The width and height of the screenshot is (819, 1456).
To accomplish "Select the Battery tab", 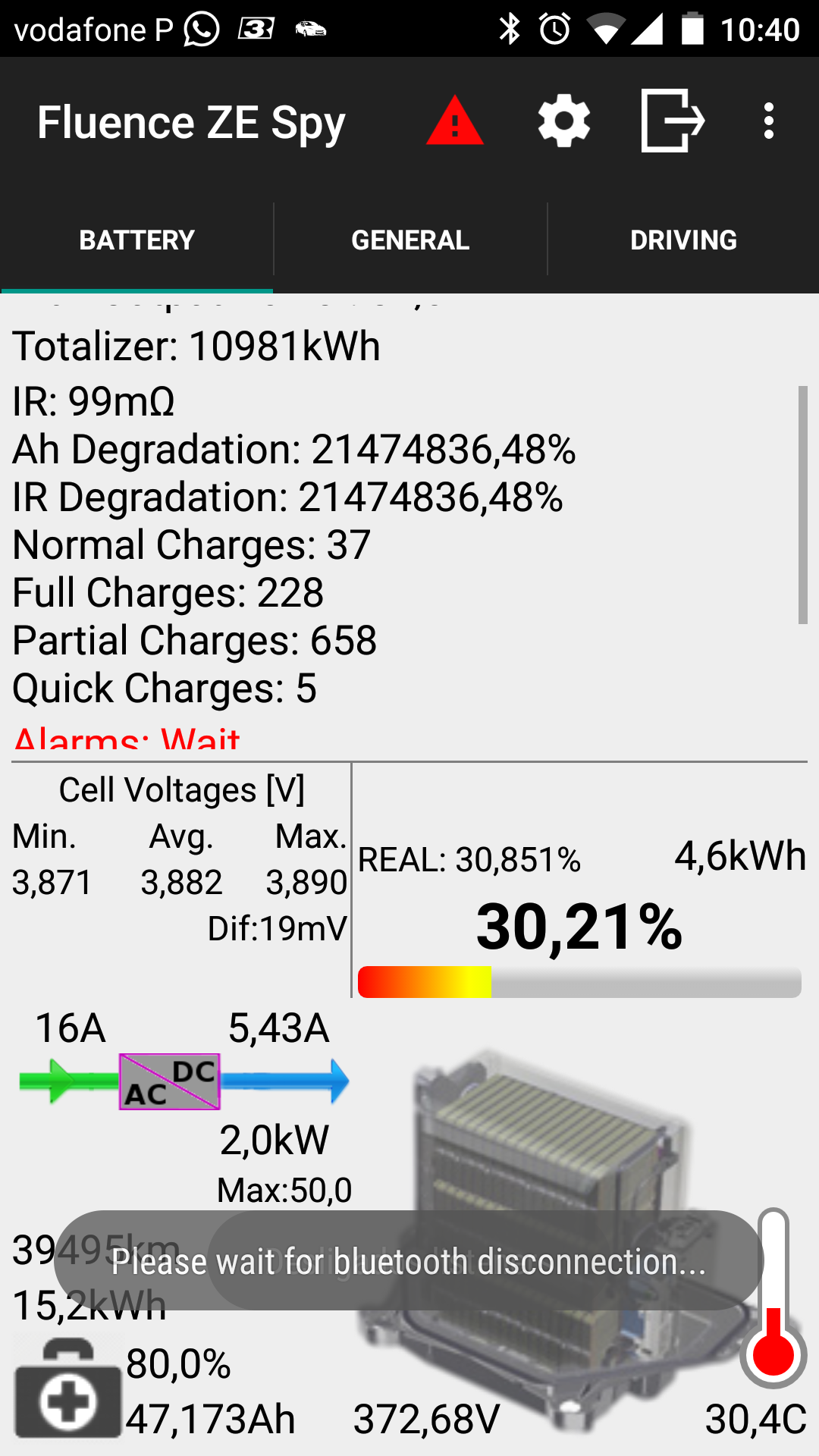I will coord(137,240).
